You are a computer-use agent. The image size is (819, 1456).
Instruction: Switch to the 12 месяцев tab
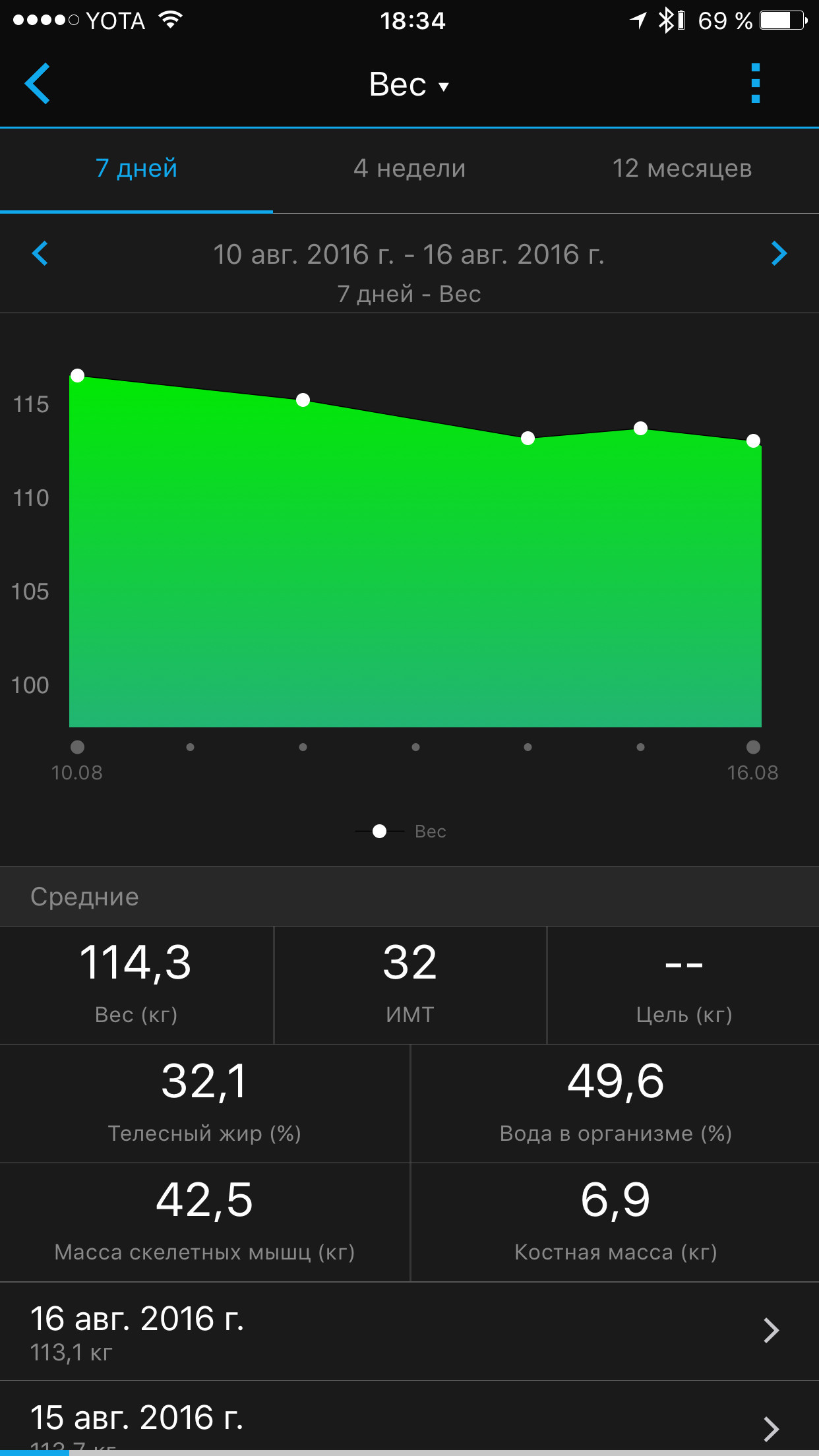[x=682, y=169]
